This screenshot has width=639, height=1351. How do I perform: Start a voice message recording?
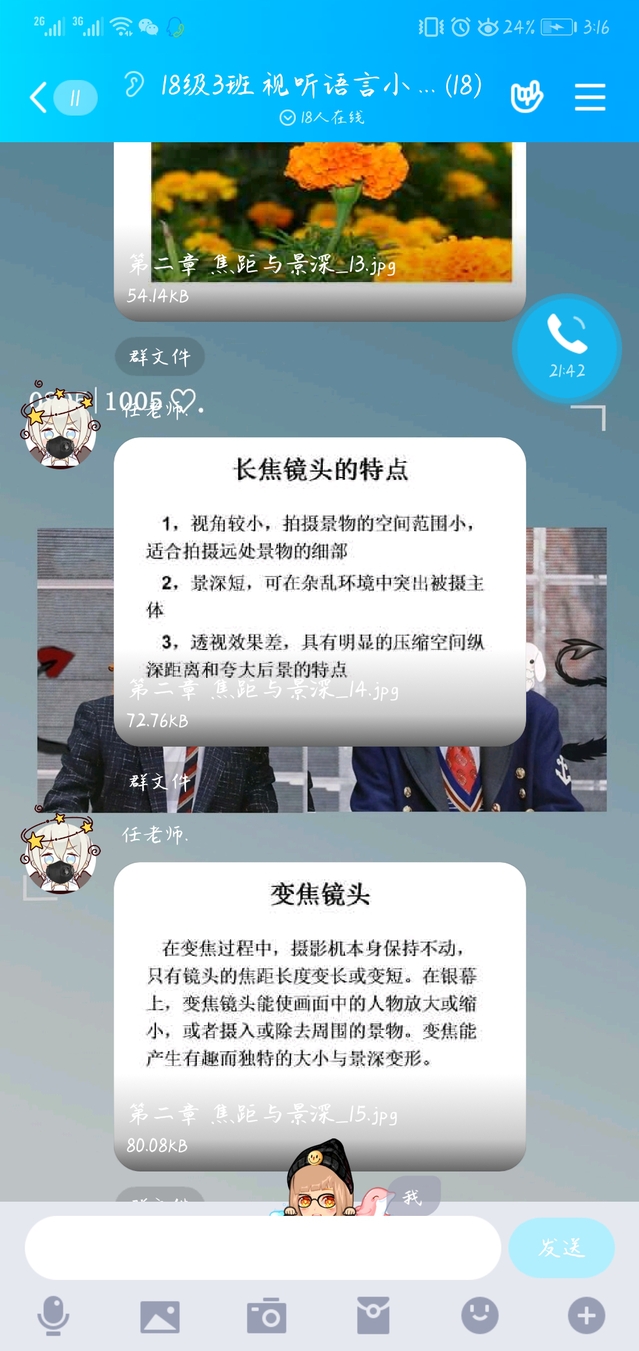[54, 1316]
